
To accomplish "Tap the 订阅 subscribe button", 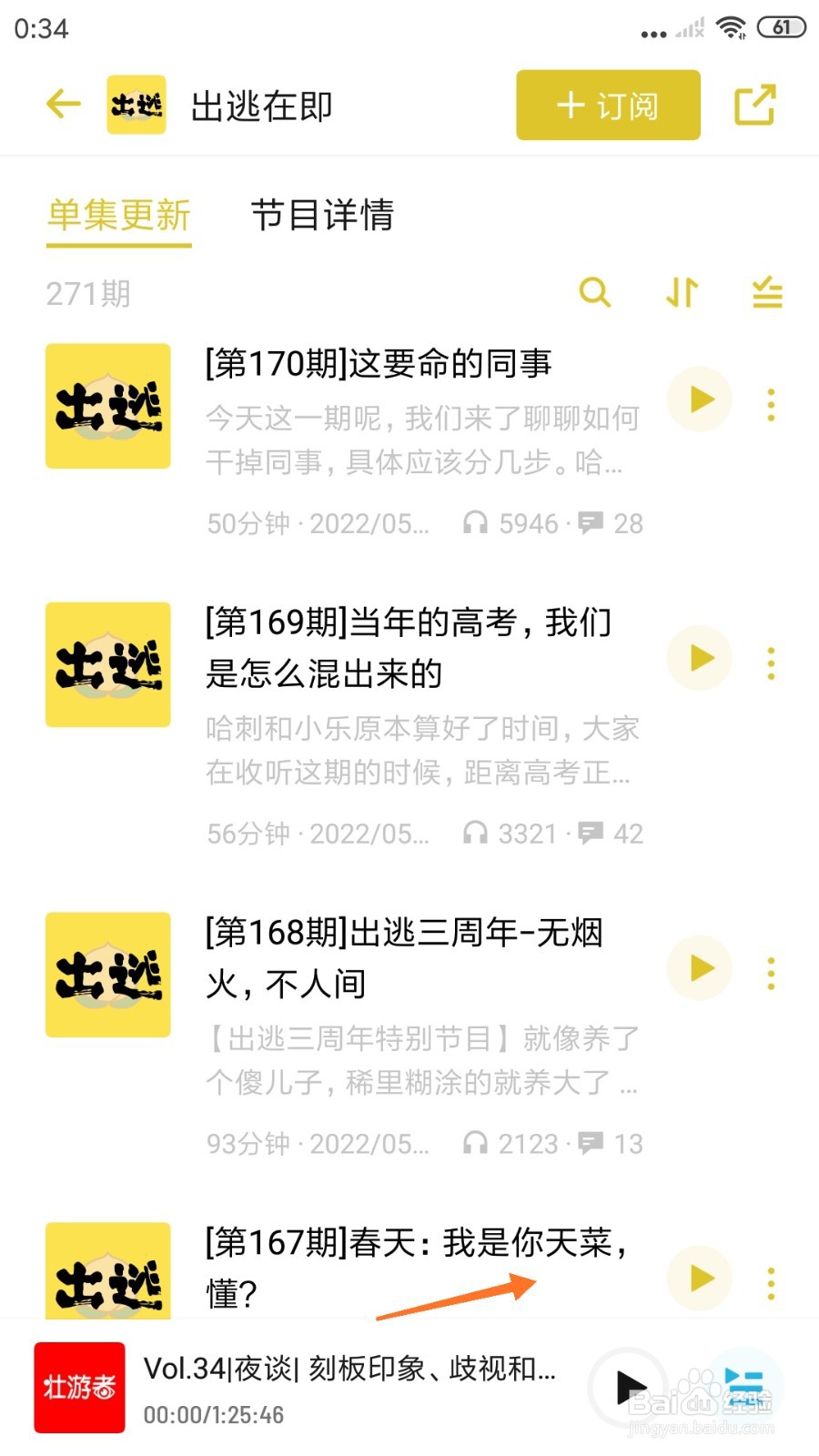I will click(x=607, y=104).
